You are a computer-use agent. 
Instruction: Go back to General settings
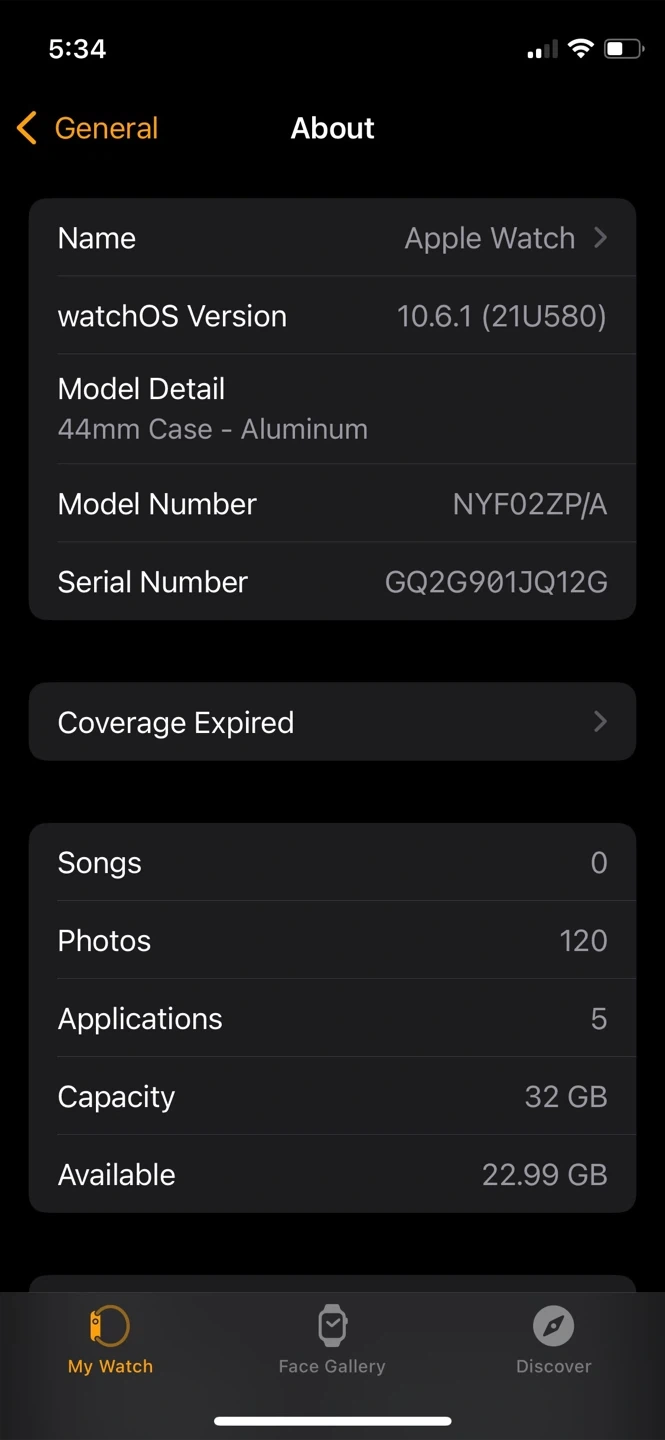[x=88, y=128]
